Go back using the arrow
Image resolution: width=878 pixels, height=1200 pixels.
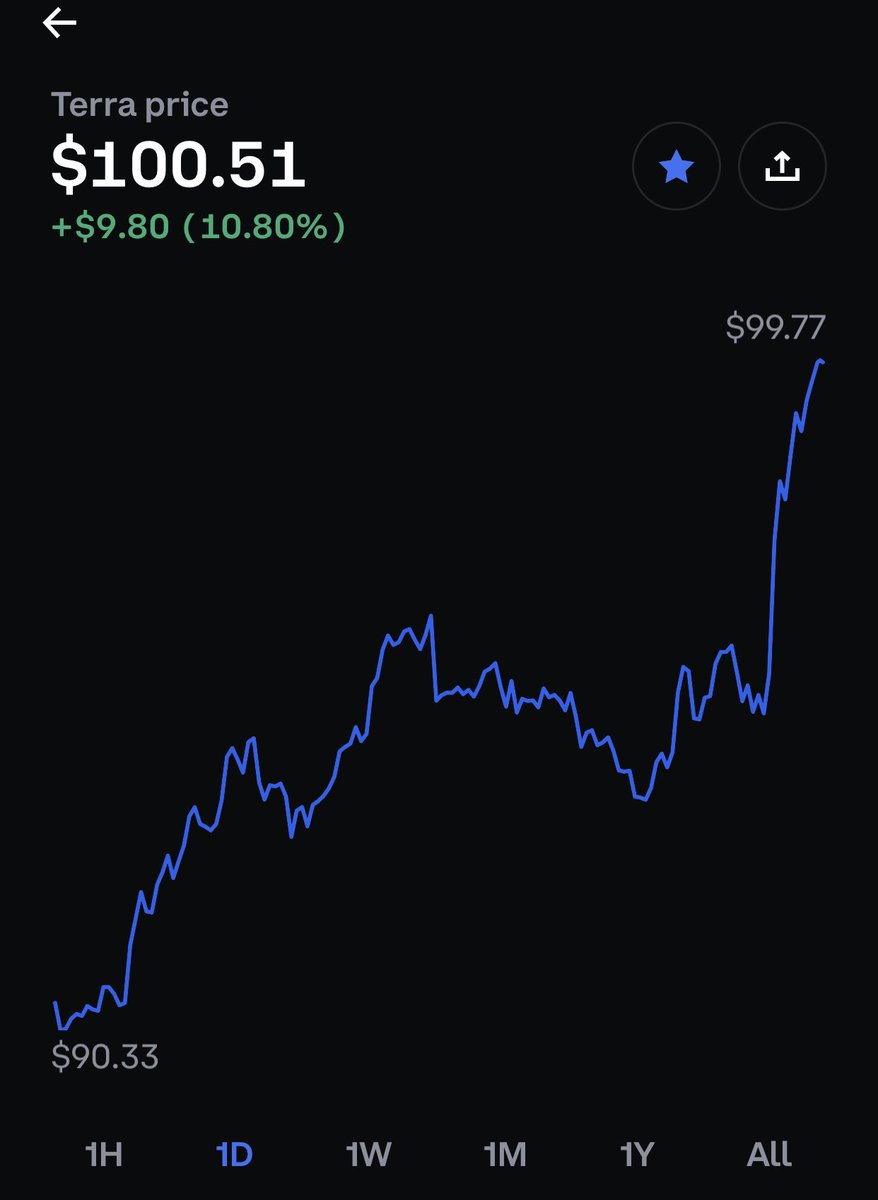(59, 24)
